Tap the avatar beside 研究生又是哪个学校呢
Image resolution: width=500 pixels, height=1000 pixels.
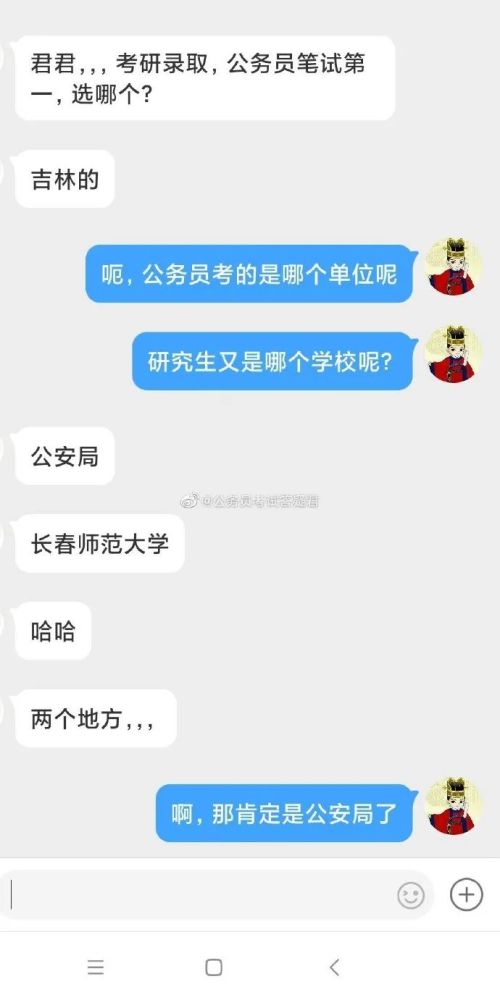click(x=454, y=354)
